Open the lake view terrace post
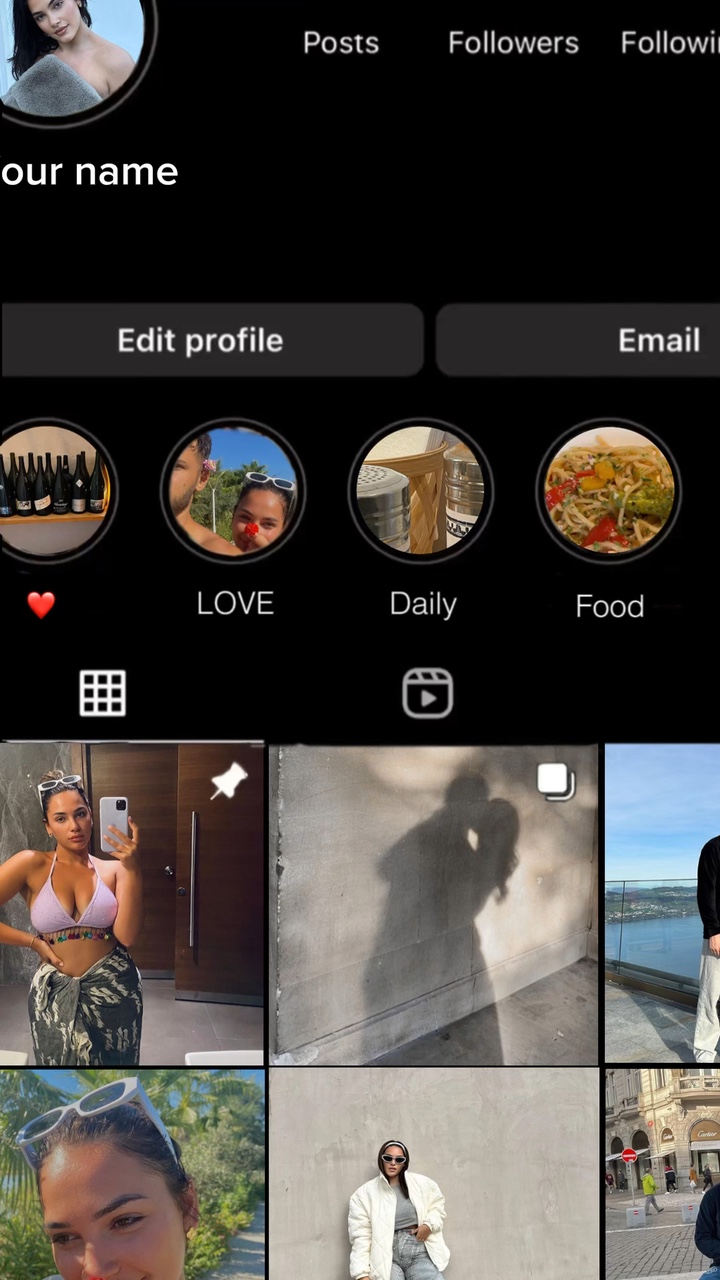The height and width of the screenshot is (1280, 720). pos(662,903)
